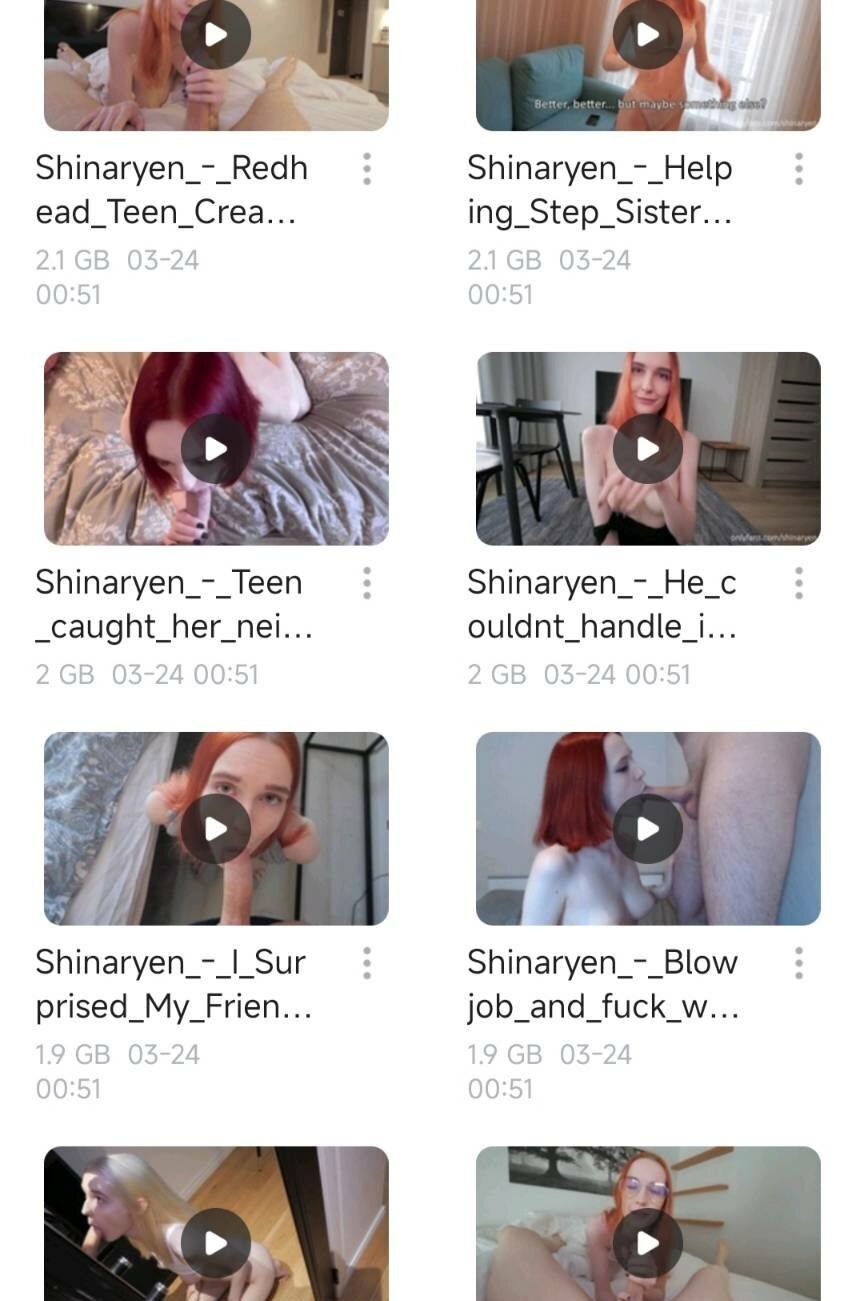This screenshot has height=1301, width=864.
Task: Open three-dot menu for the 'I_Surprised_My_Frien' file
Action: [x=367, y=963]
